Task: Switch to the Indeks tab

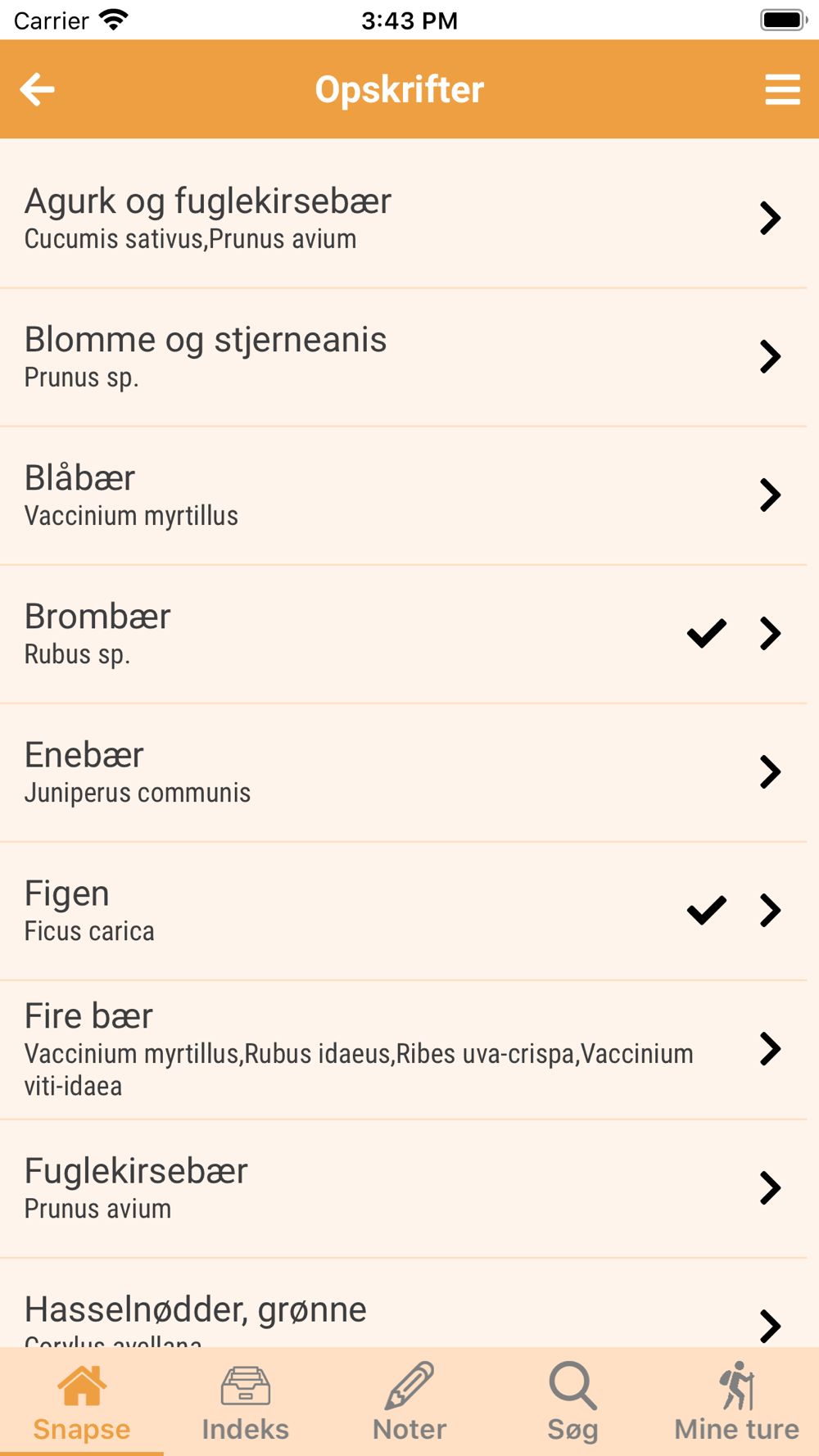Action: (x=246, y=1402)
